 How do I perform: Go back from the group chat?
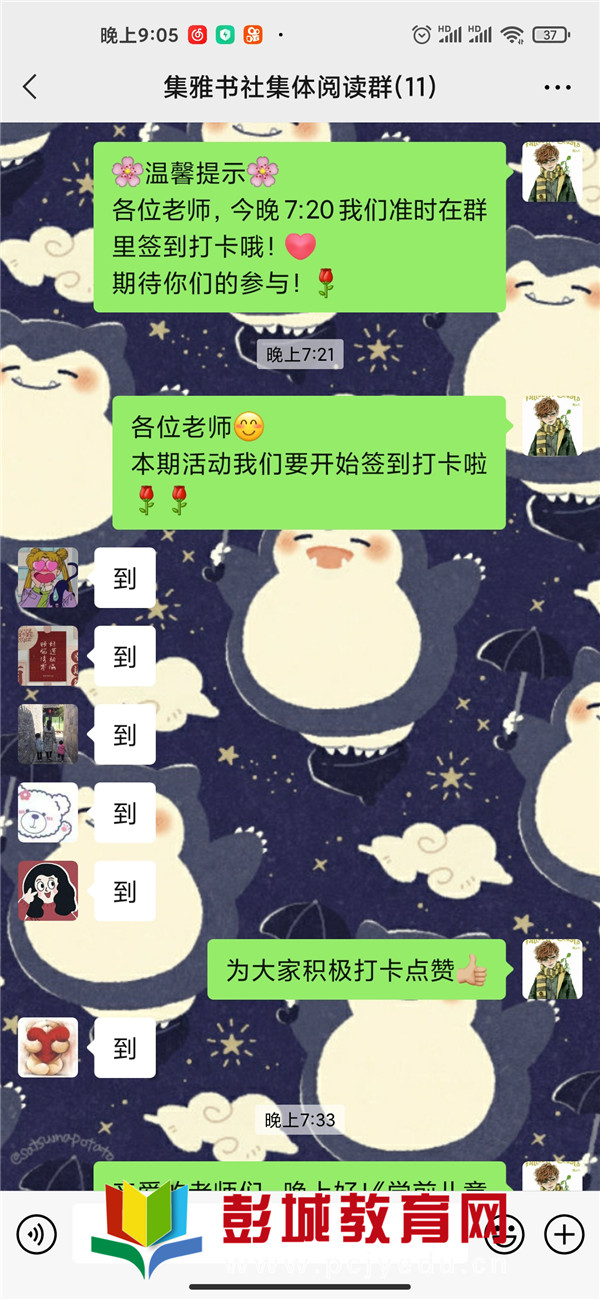pos(30,87)
